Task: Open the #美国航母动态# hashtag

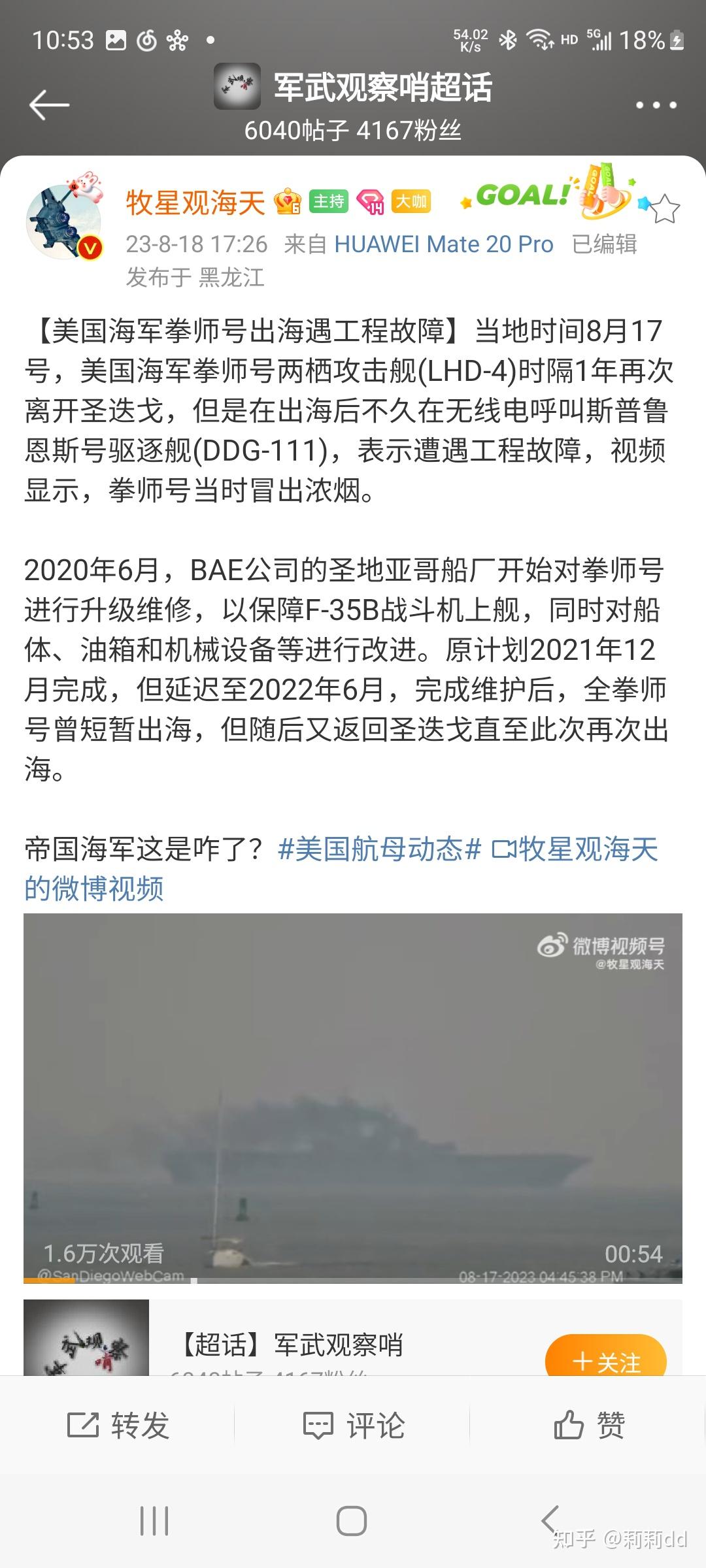Action: [x=379, y=849]
